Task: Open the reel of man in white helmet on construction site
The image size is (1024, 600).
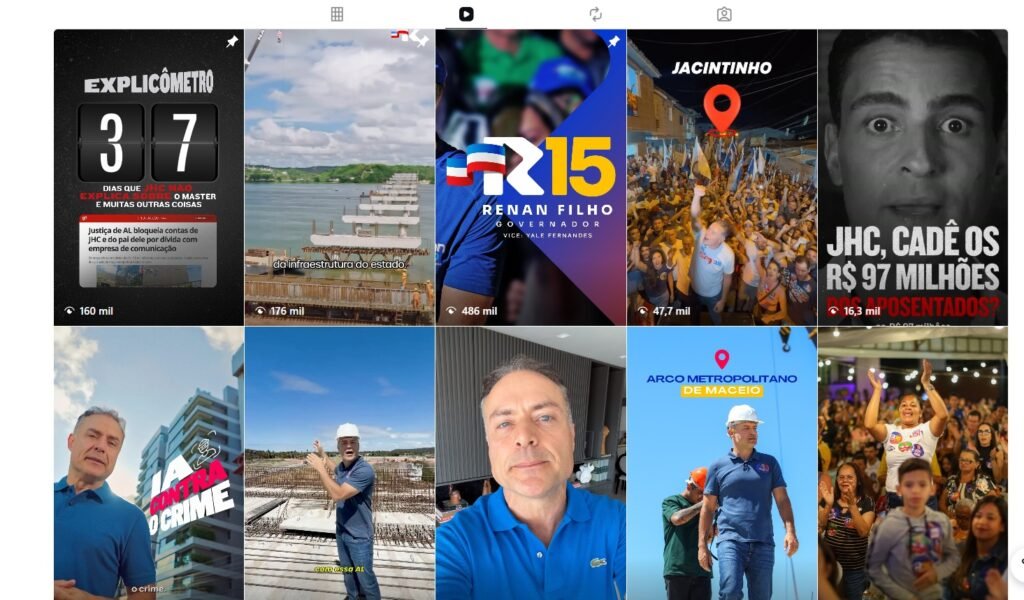Action: [x=340, y=464]
